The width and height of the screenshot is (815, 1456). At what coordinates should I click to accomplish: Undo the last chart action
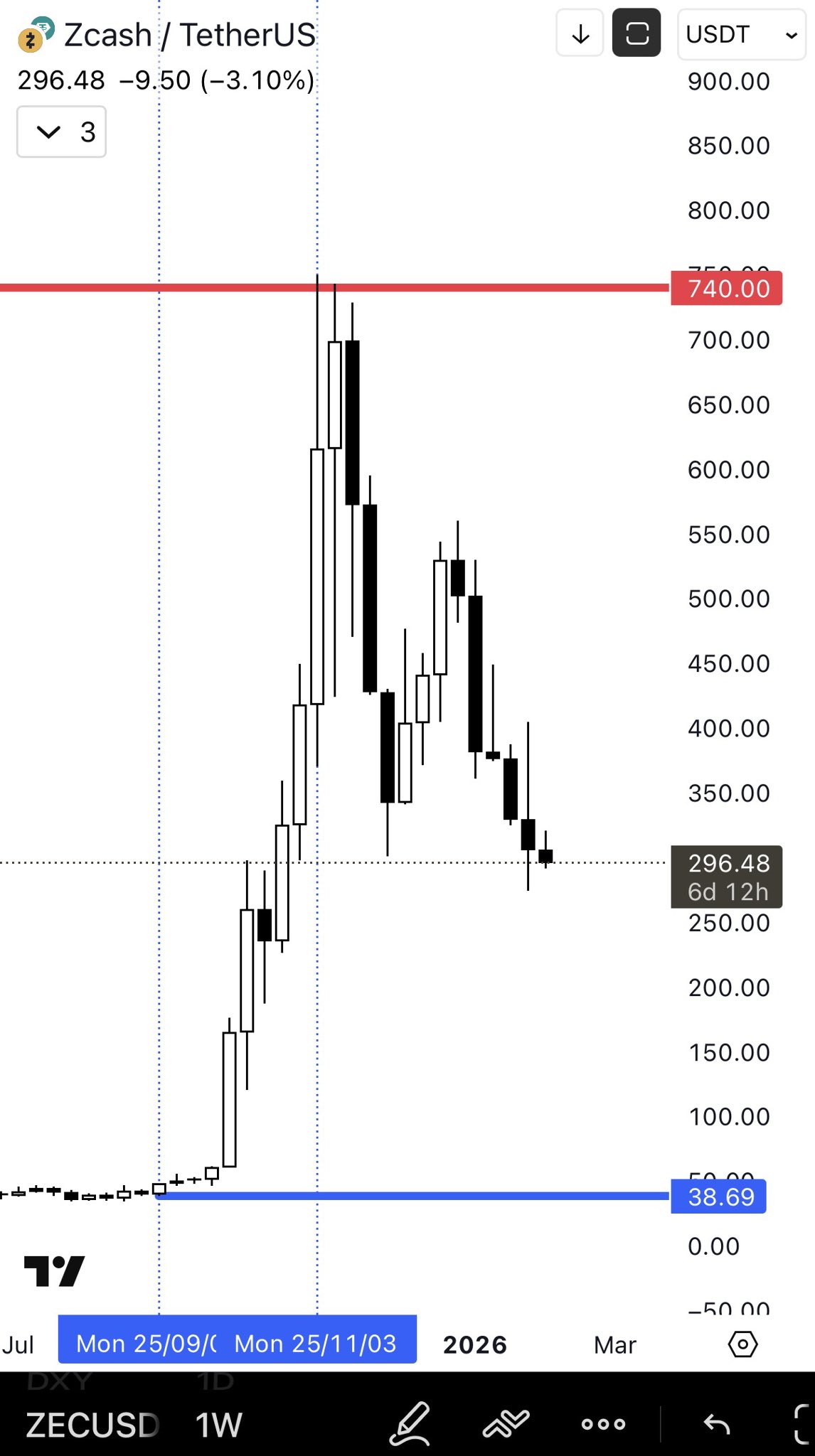(716, 1424)
